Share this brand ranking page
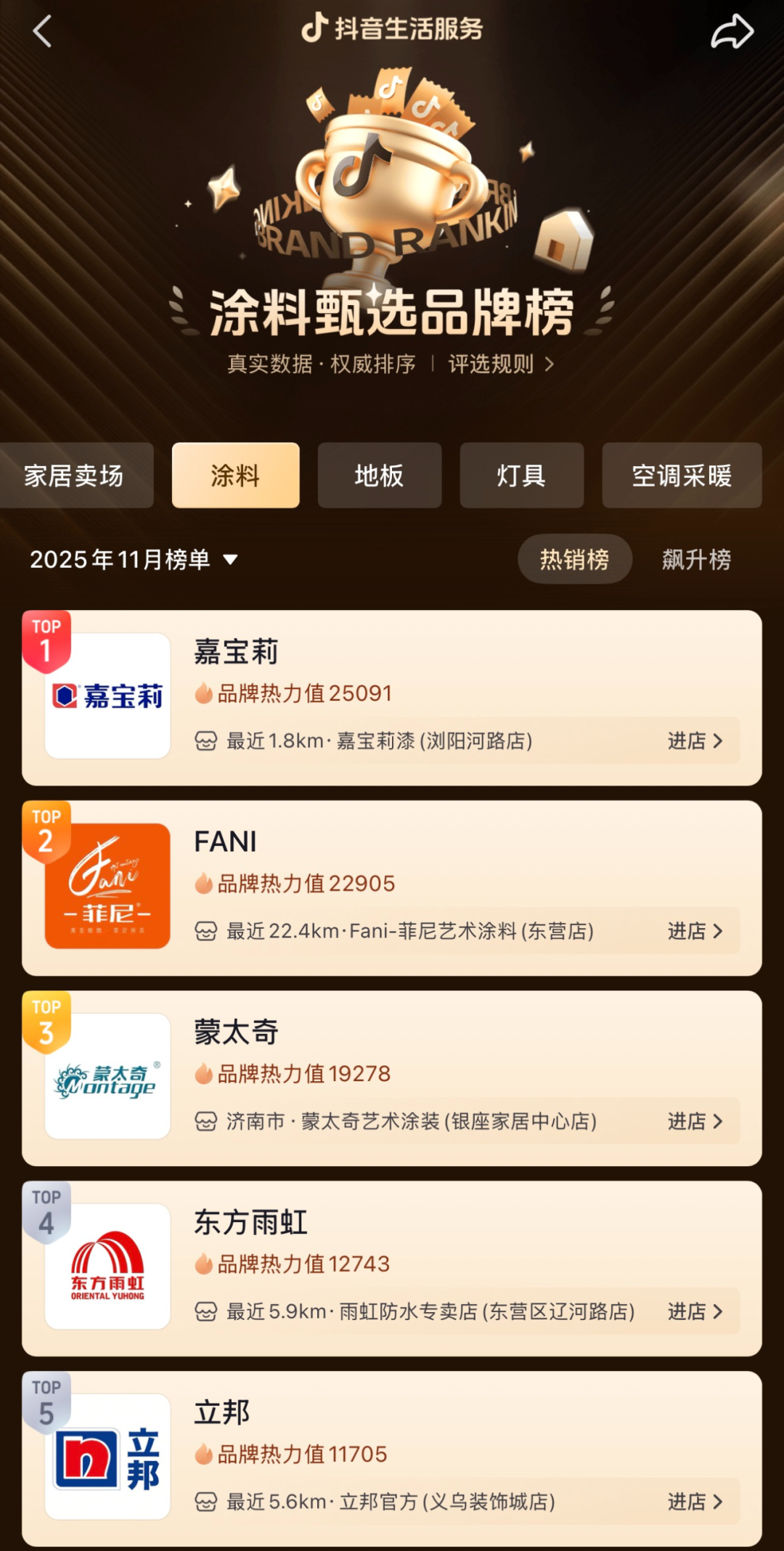784x1551 pixels. [x=732, y=32]
